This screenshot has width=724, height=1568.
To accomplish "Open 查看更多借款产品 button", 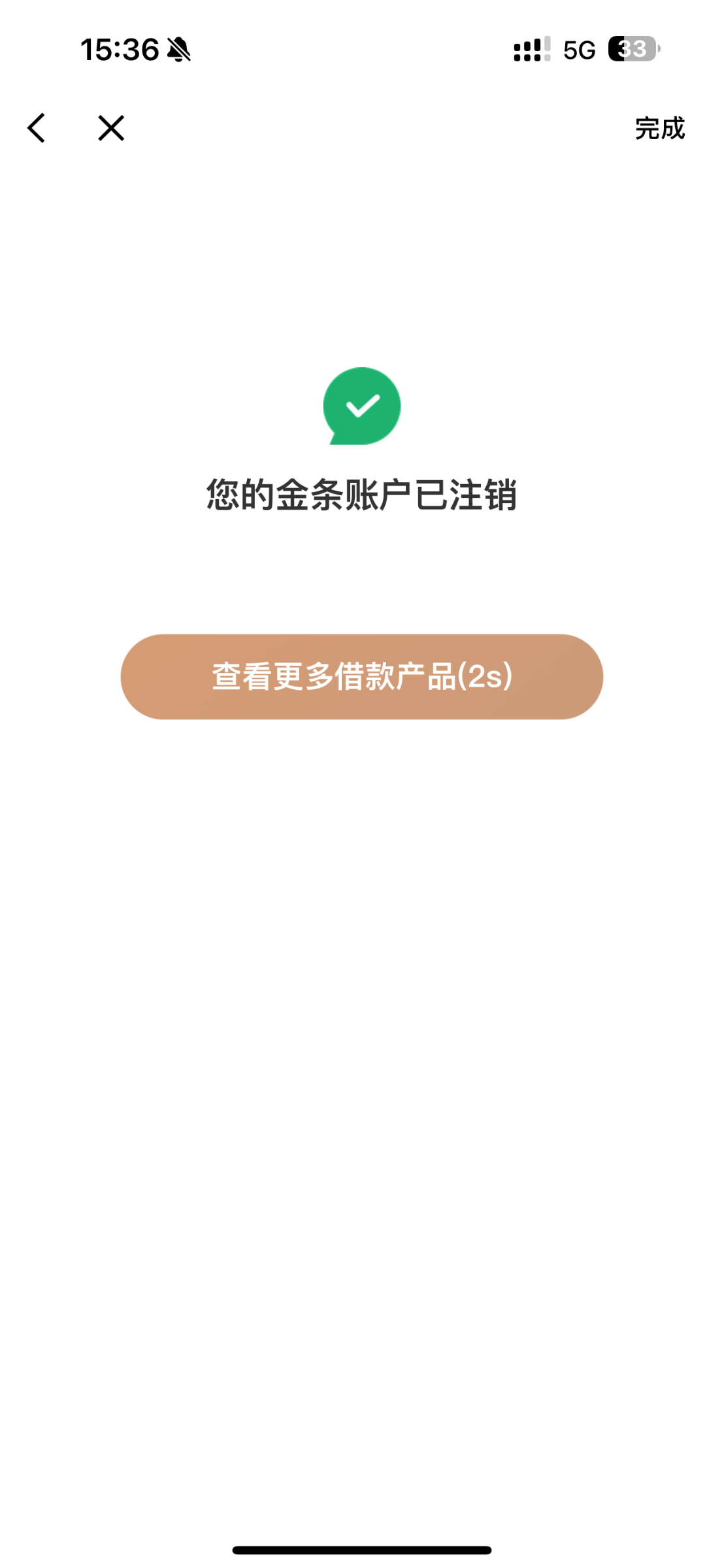I will [361, 677].
